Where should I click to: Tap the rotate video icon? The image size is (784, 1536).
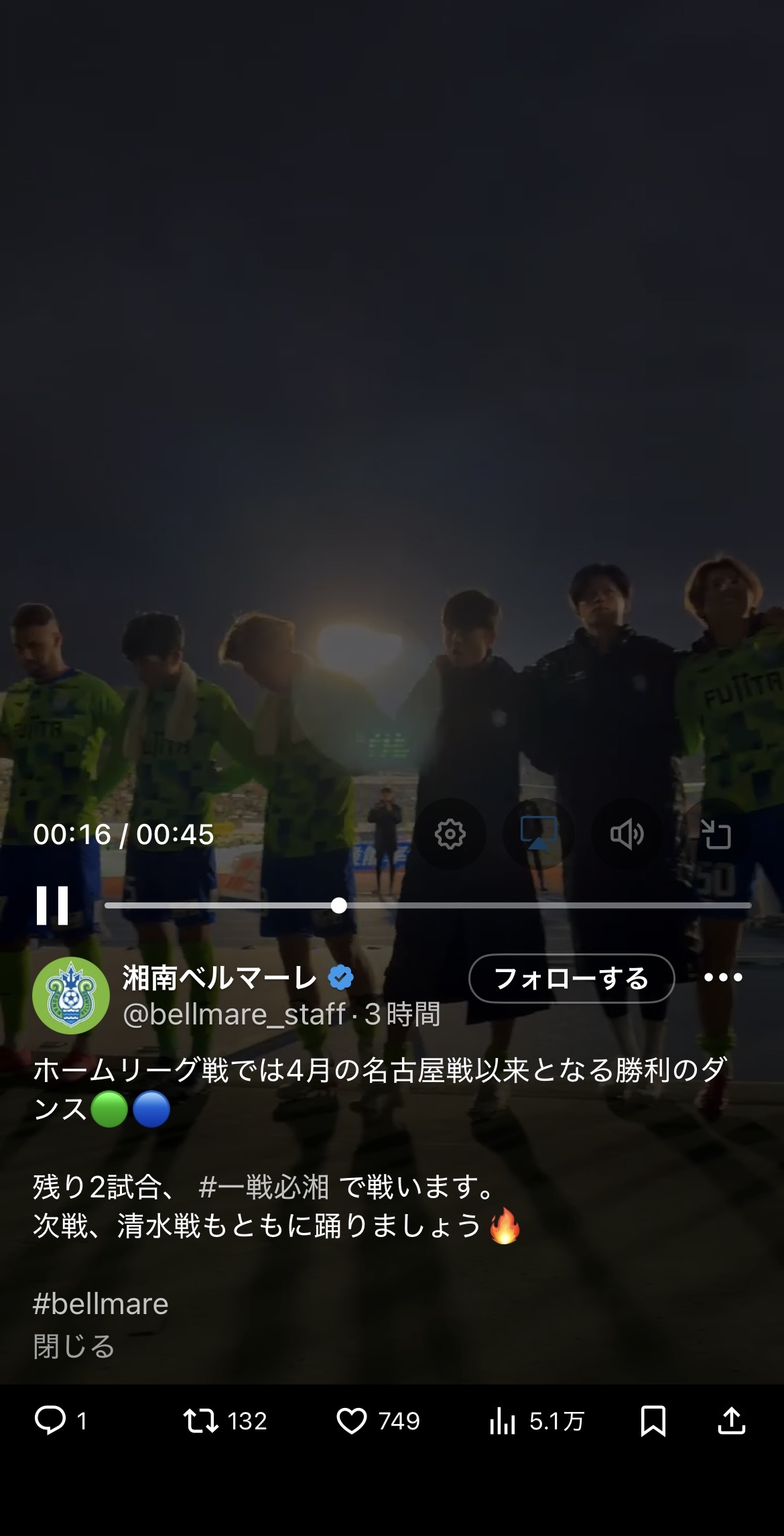coord(716,834)
